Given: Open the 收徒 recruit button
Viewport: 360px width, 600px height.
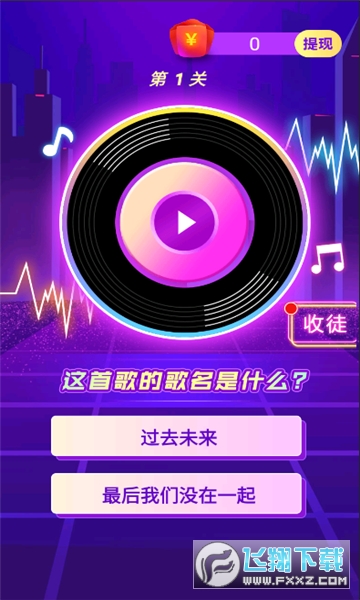Looking at the screenshot, I should point(323,324).
